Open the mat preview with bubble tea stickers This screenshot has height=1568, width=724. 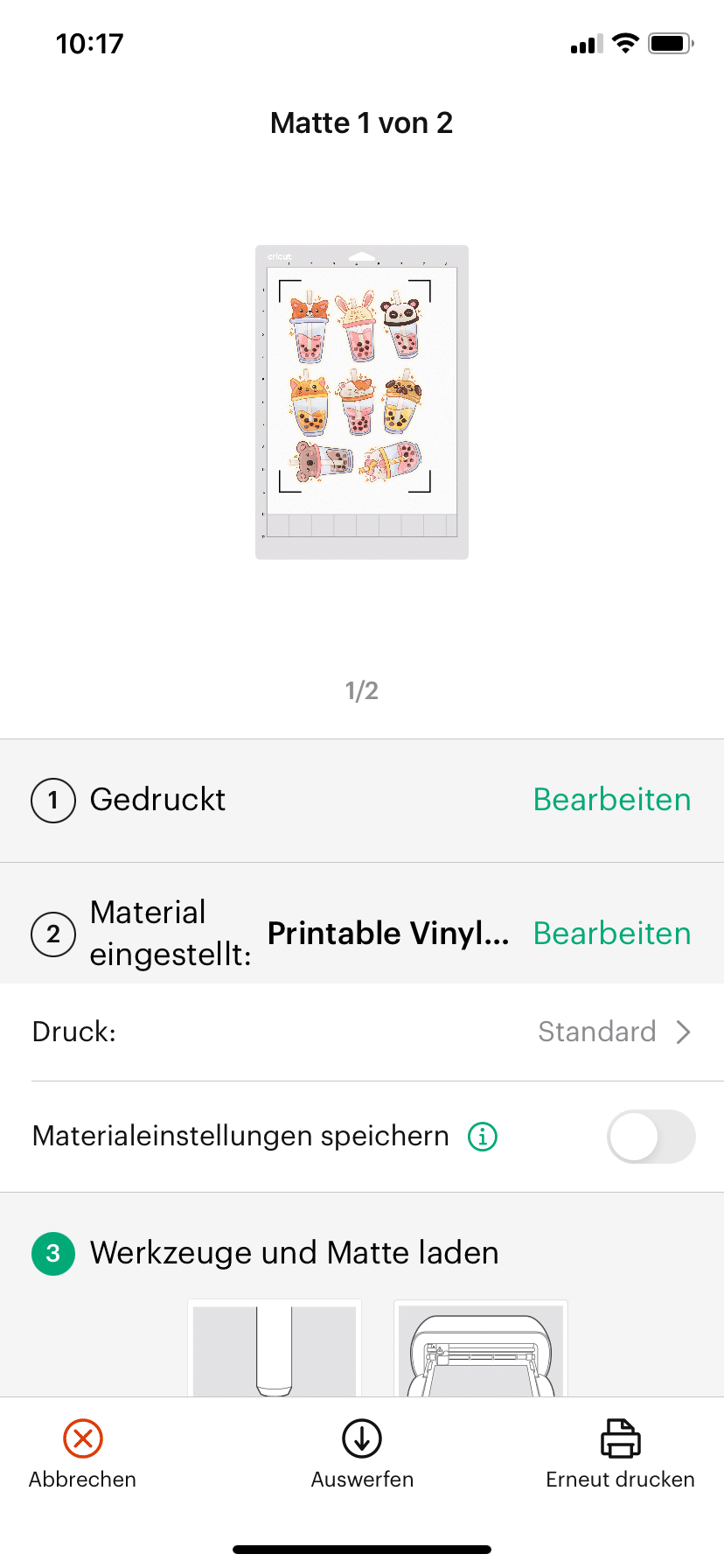click(362, 402)
